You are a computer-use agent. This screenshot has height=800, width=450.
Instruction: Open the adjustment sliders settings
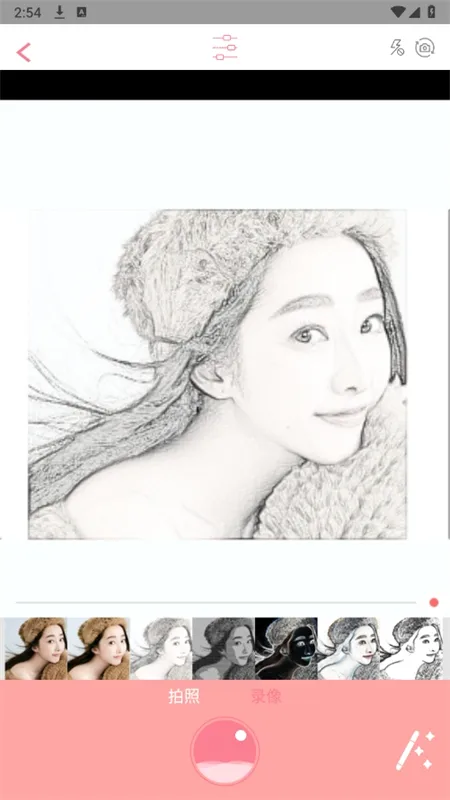coord(225,47)
